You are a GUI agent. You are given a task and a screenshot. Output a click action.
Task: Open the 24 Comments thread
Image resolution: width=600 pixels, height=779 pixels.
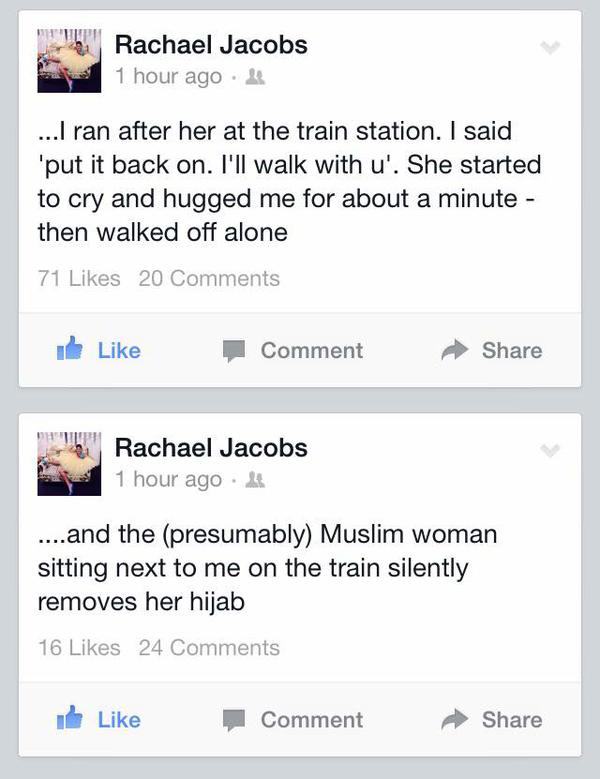pos(209,648)
